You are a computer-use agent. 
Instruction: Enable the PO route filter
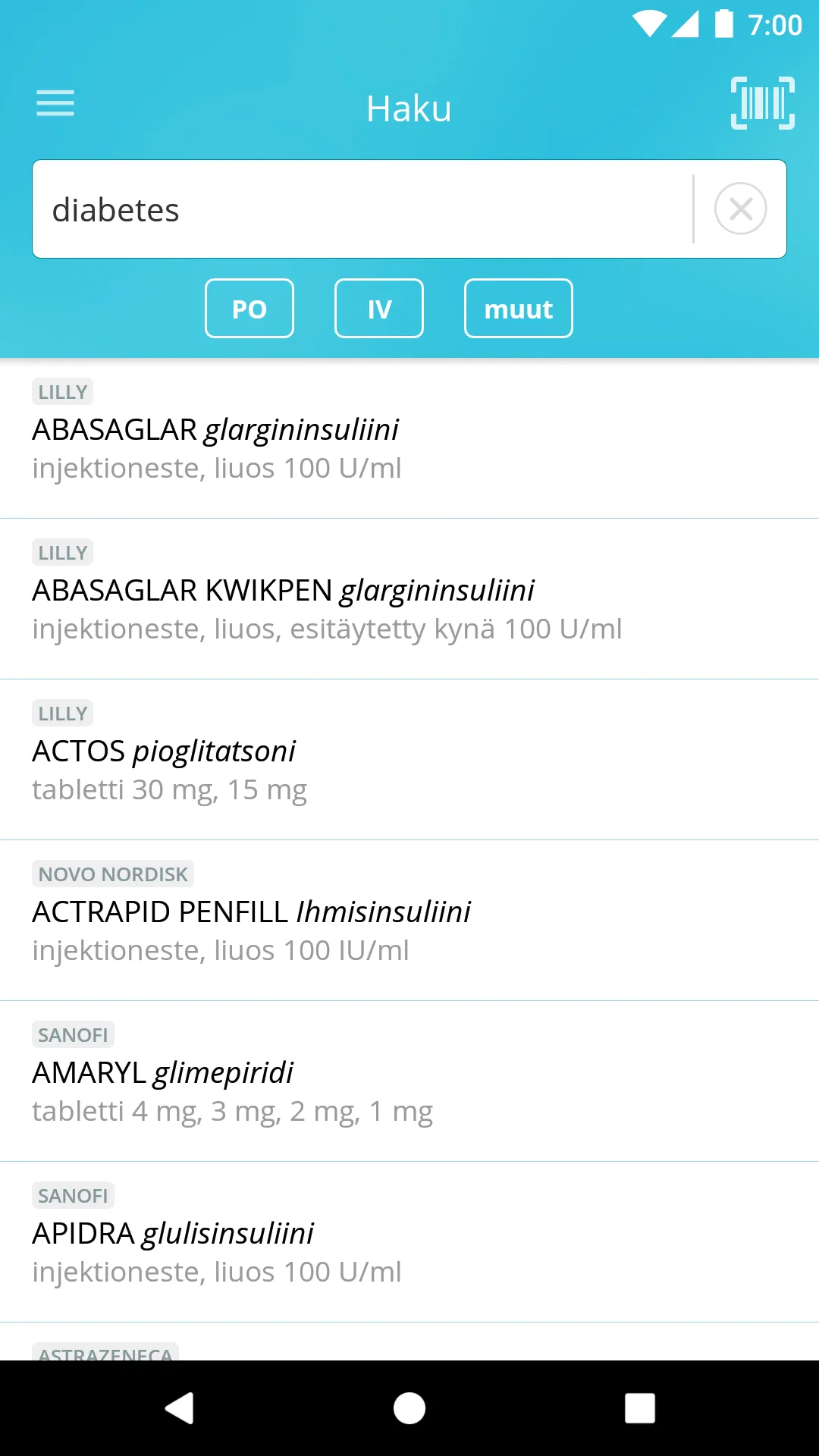(x=249, y=309)
